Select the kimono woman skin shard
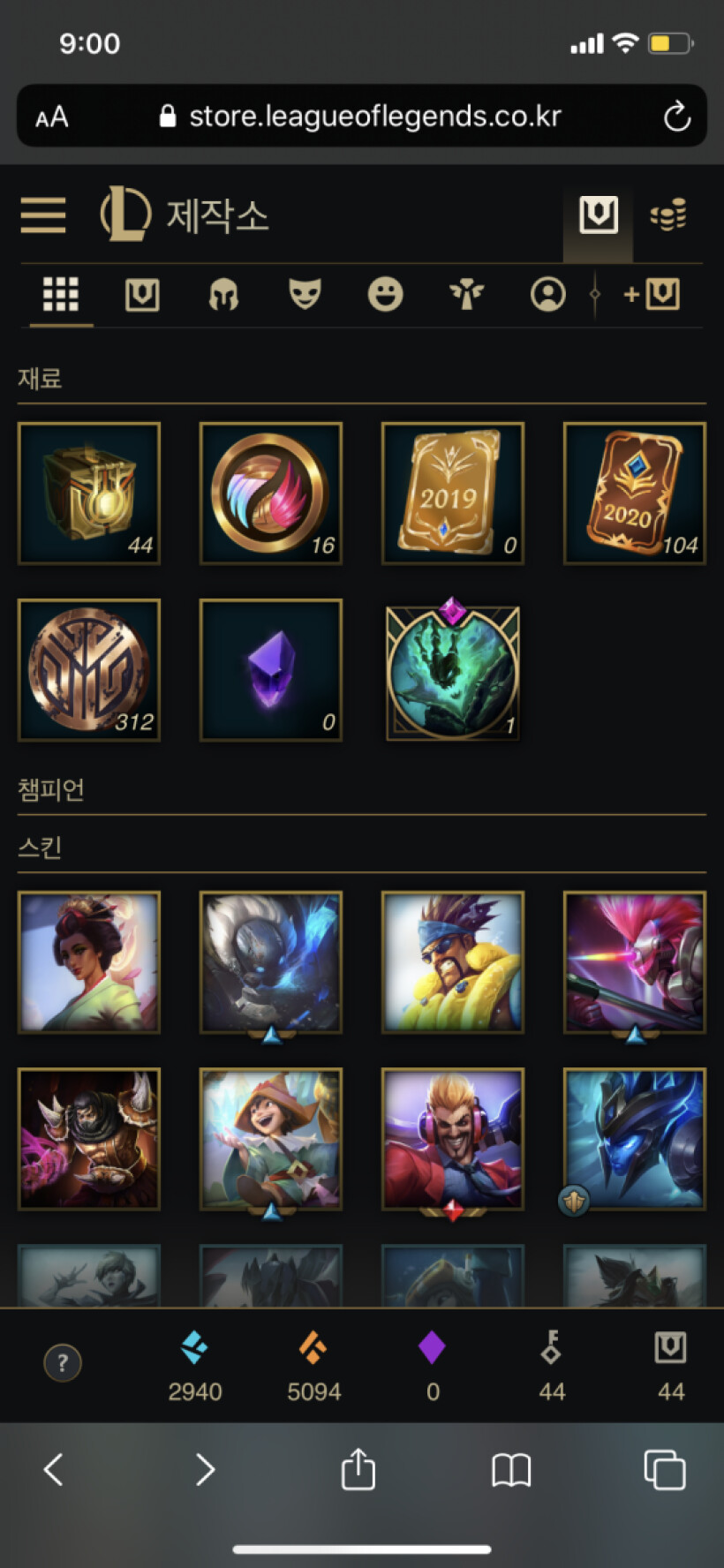Viewport: 724px width, 1568px height. point(89,961)
